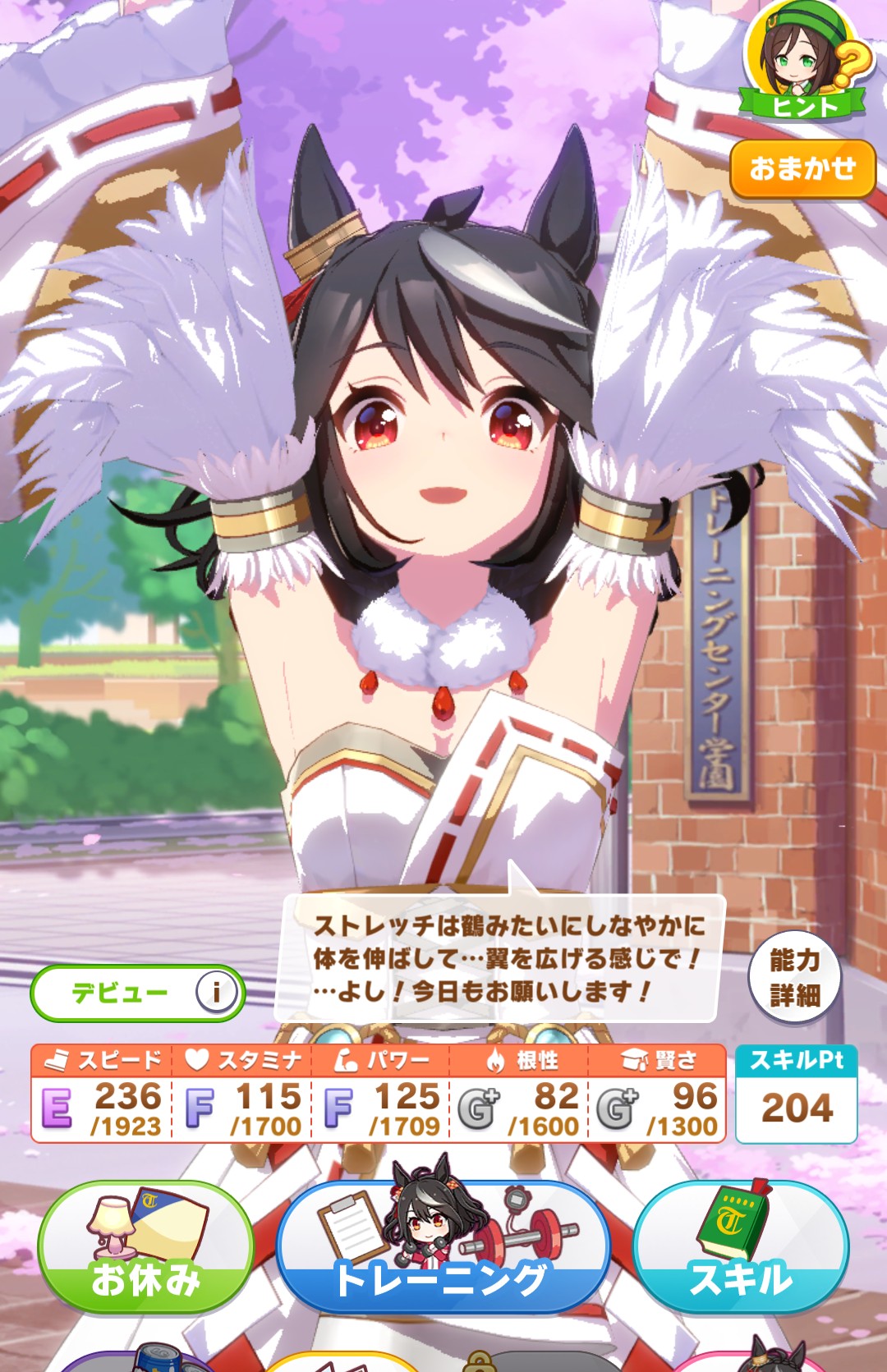Open info for the デビュー goal
Viewport: 887px width, 1372px height.
215,993
